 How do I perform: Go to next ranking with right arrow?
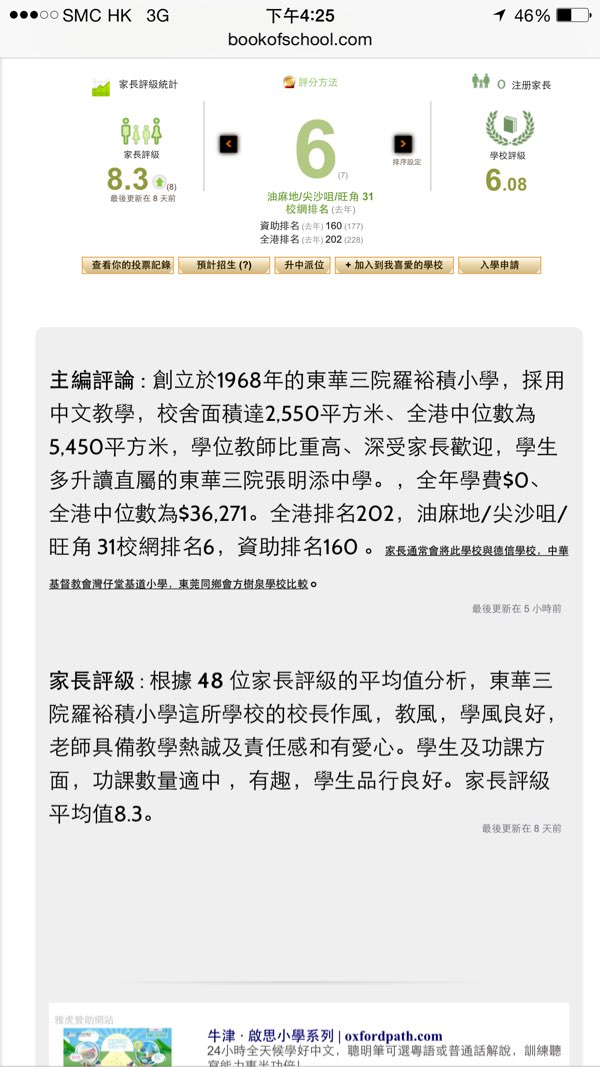[x=403, y=144]
